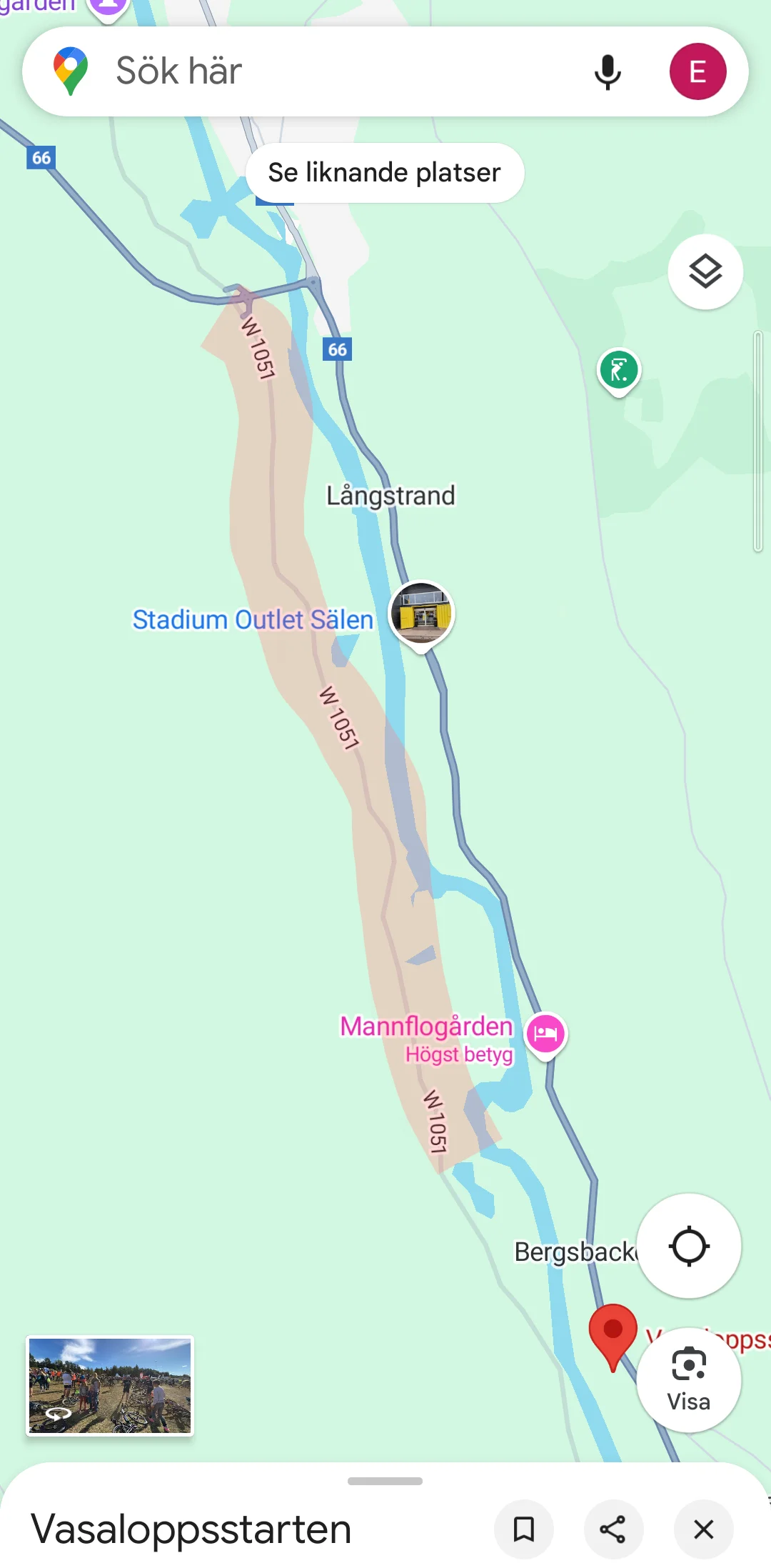This screenshot has width=771, height=1568.
Task: Open the 'Visa' Lens camera button
Action: tap(689, 1380)
